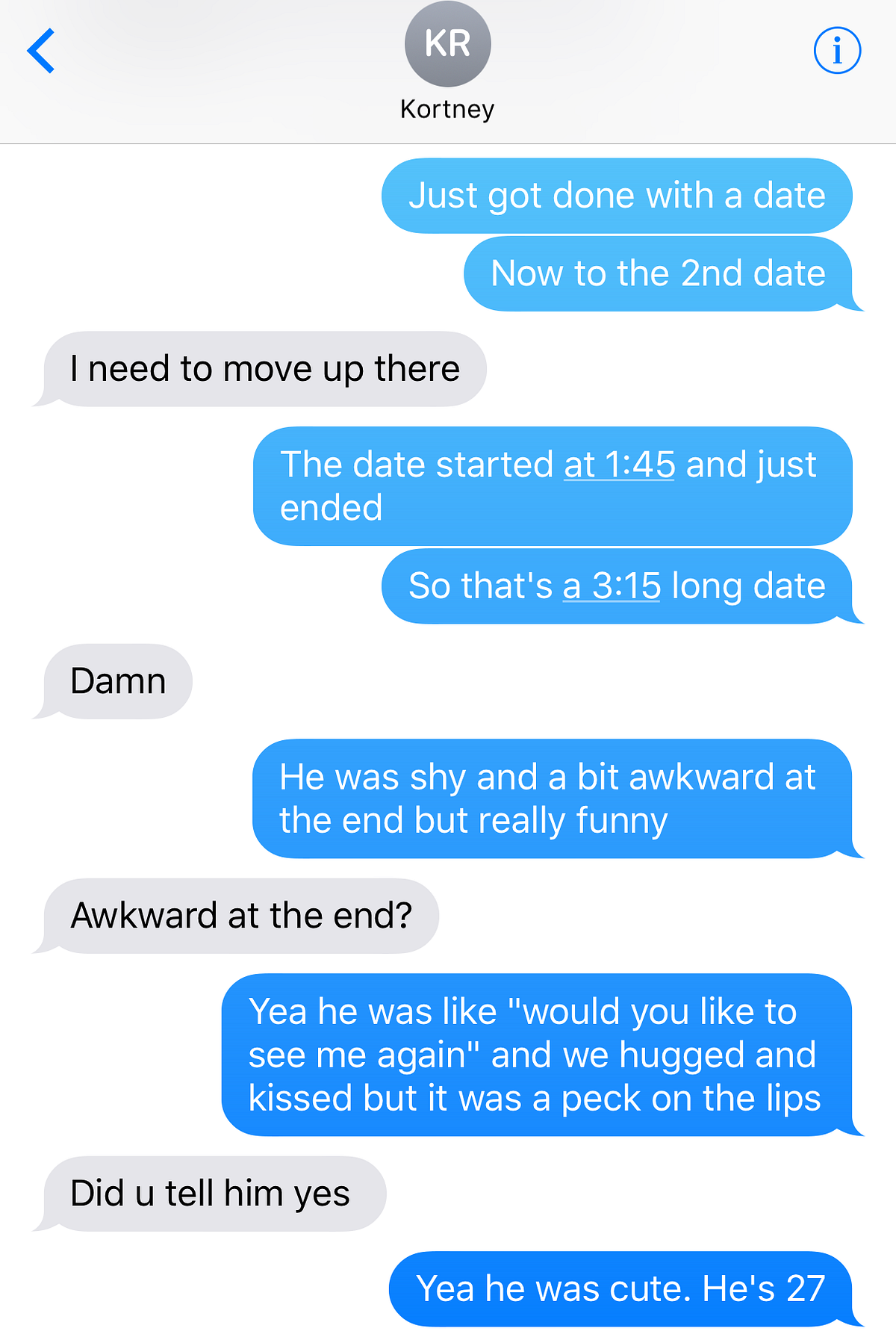Tap the underlined "a 3:15" time link
Viewport: 896px width, 1334px height.
(612, 586)
